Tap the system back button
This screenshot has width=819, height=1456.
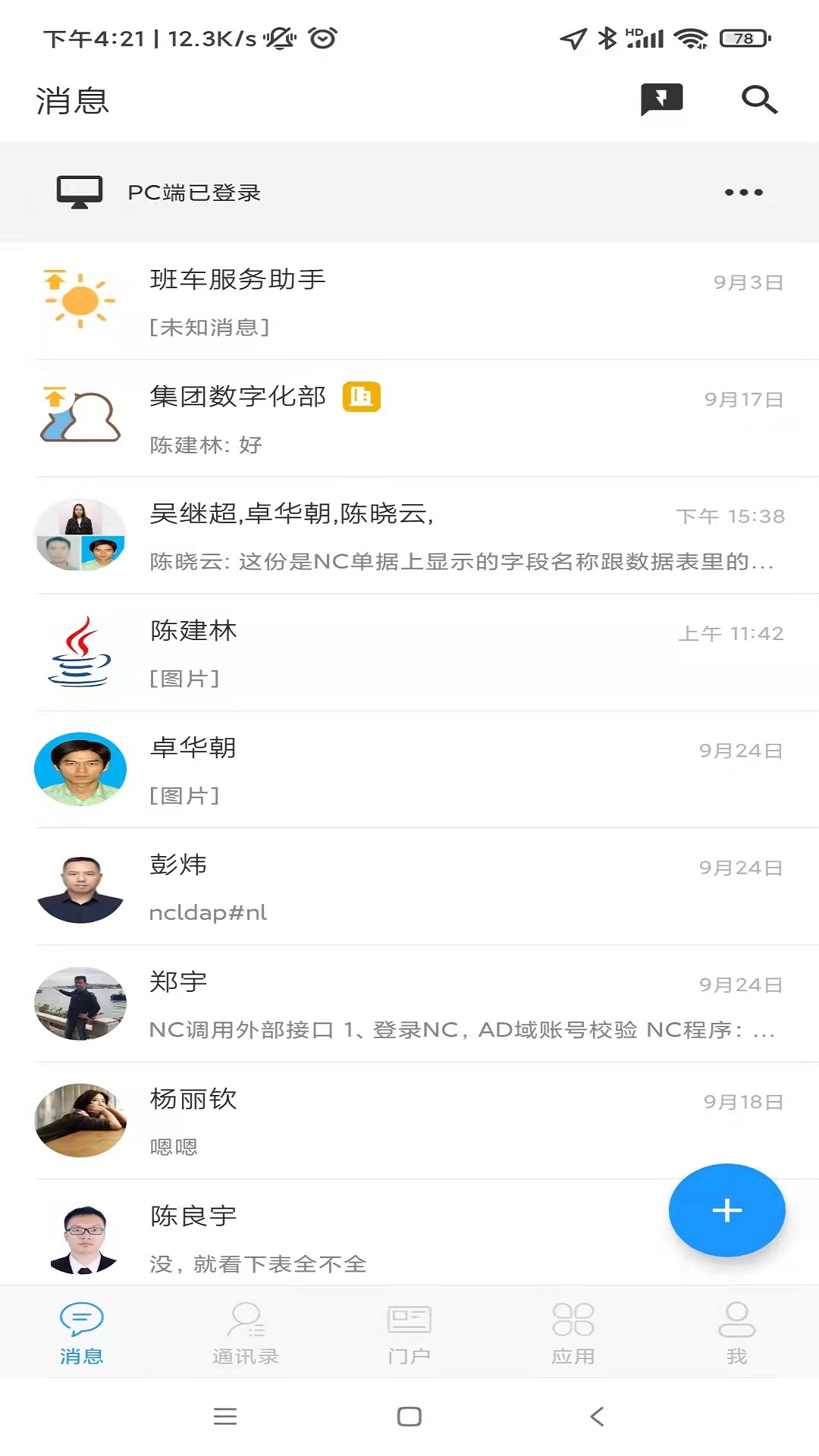(x=598, y=1416)
